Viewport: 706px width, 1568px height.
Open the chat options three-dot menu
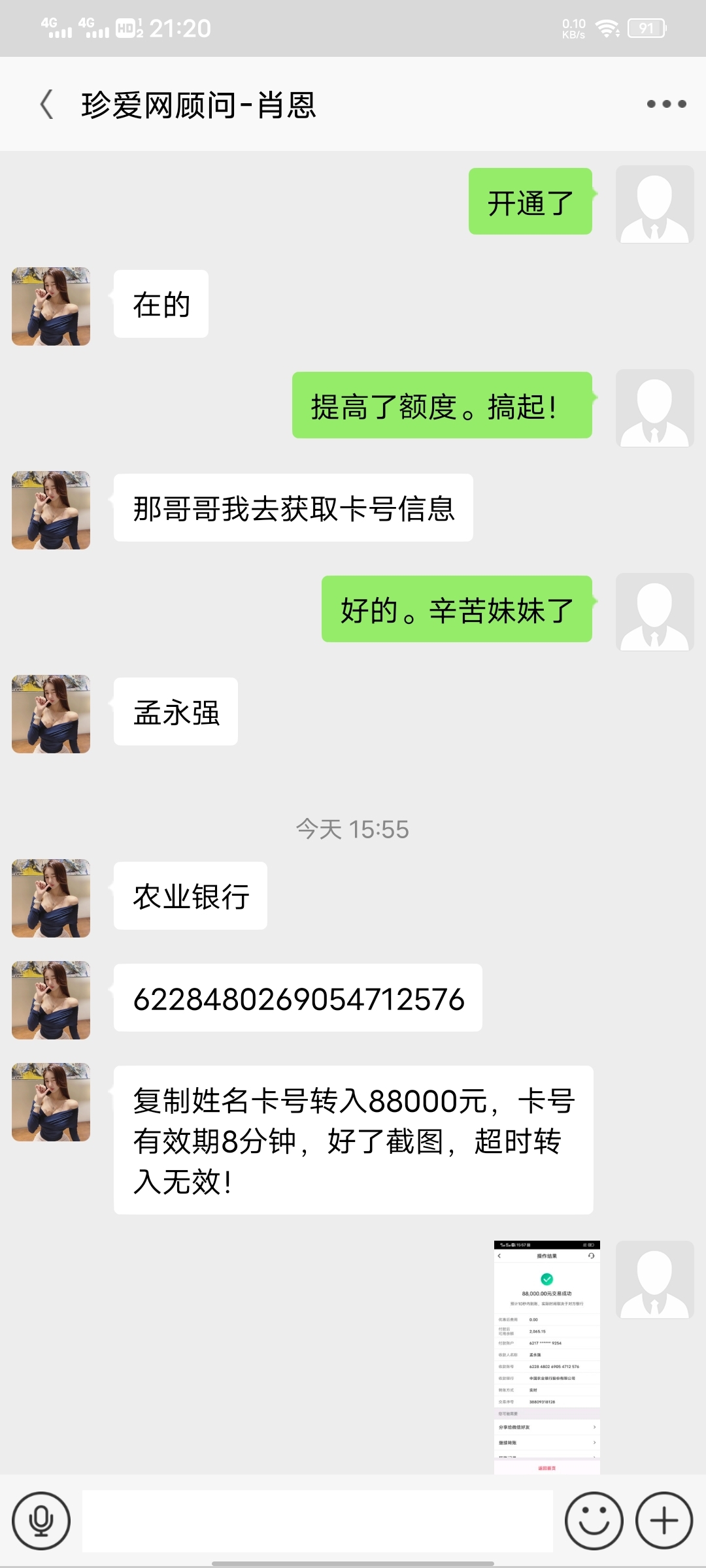pyautogui.click(x=665, y=104)
